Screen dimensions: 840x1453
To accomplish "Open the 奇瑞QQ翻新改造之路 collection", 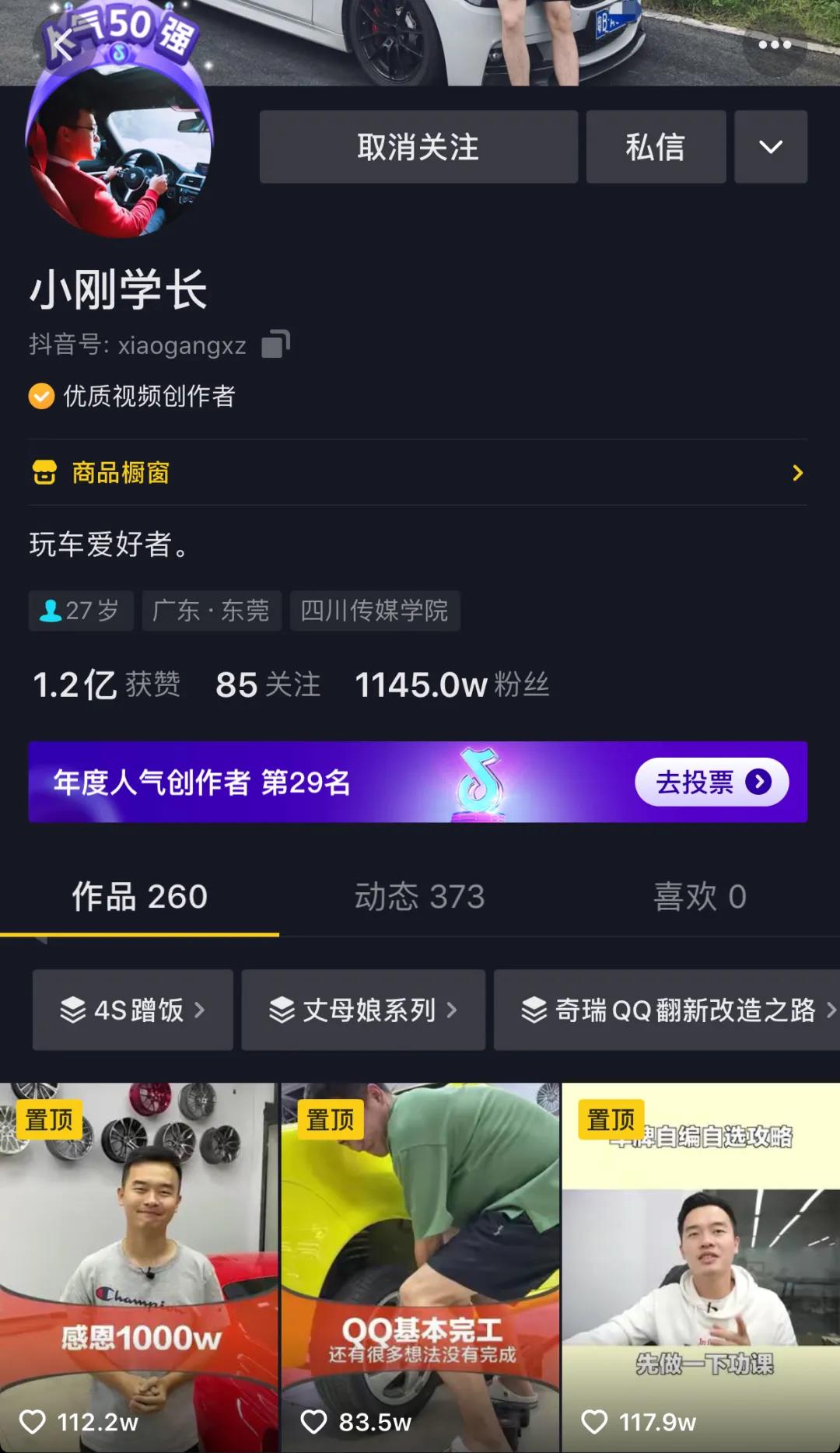I will point(669,1010).
